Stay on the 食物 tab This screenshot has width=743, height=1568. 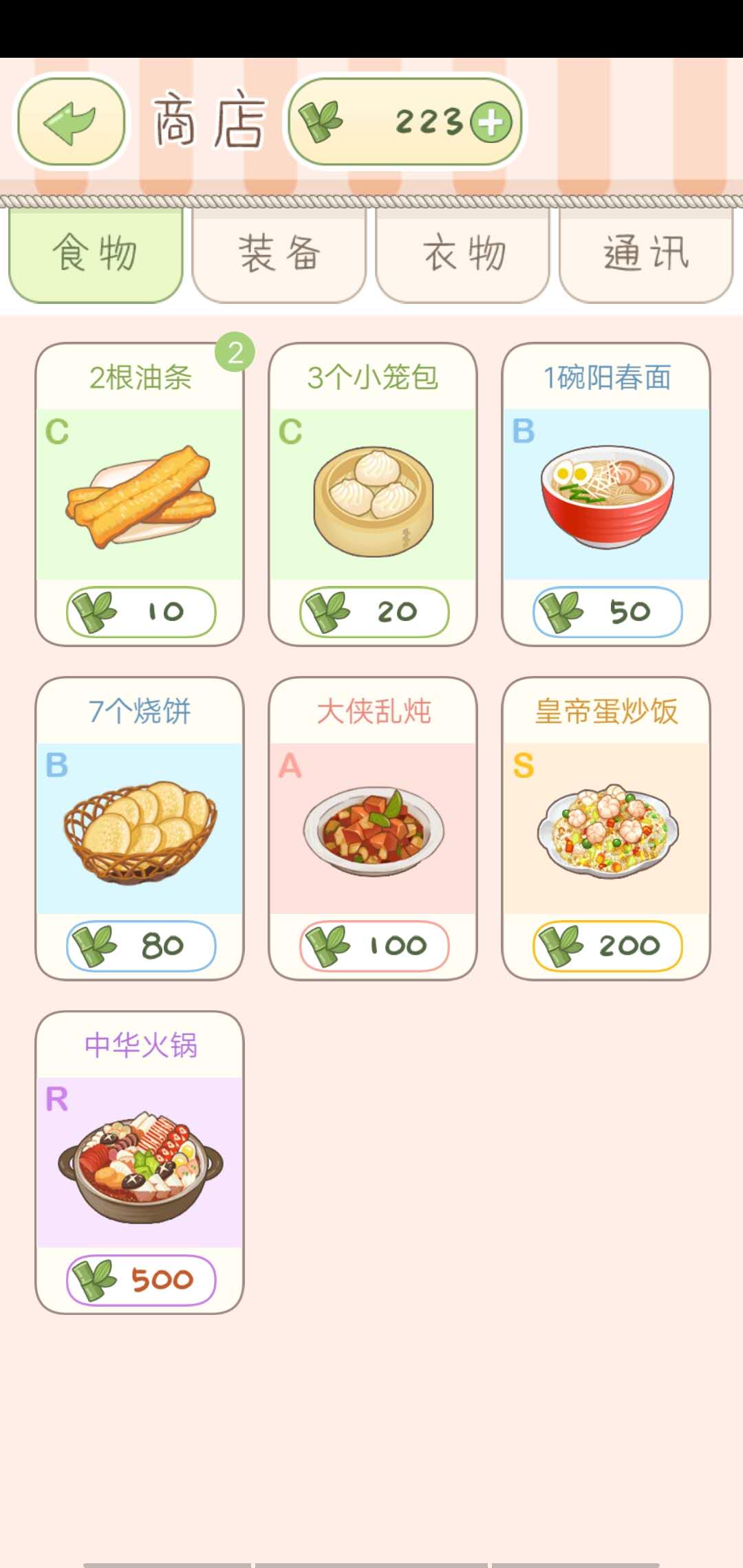pos(96,254)
